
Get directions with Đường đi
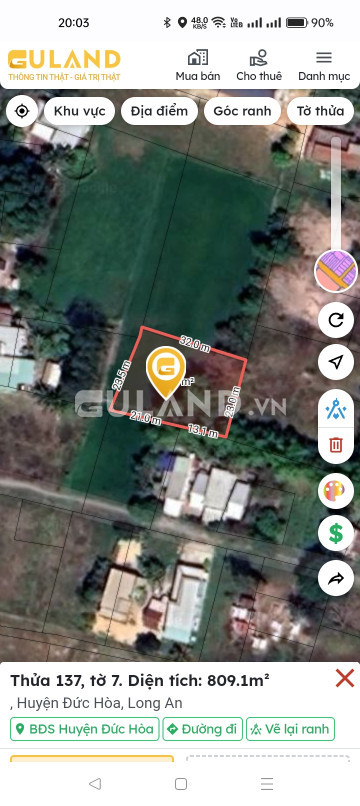click(x=203, y=729)
